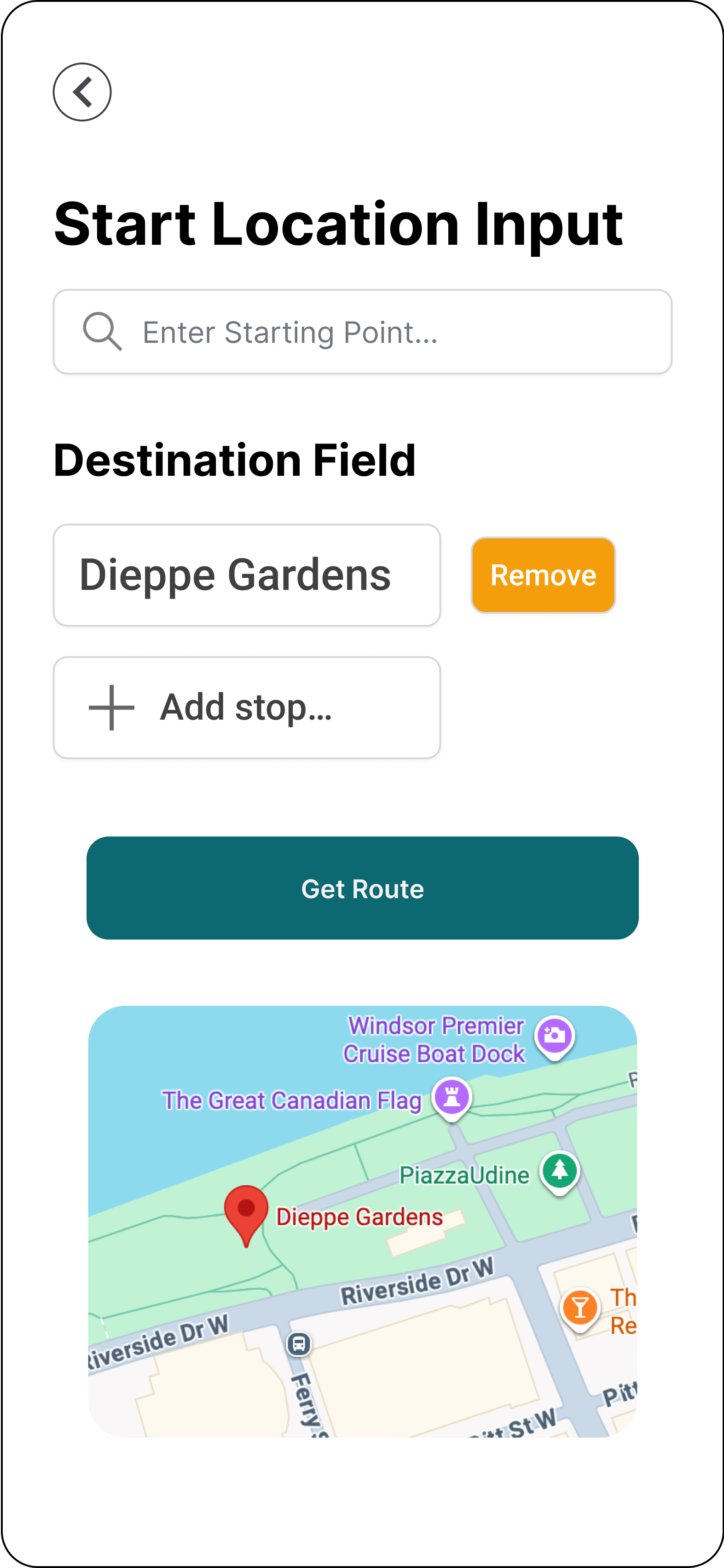
Task: Go back using the arrow button
Action: [x=82, y=92]
